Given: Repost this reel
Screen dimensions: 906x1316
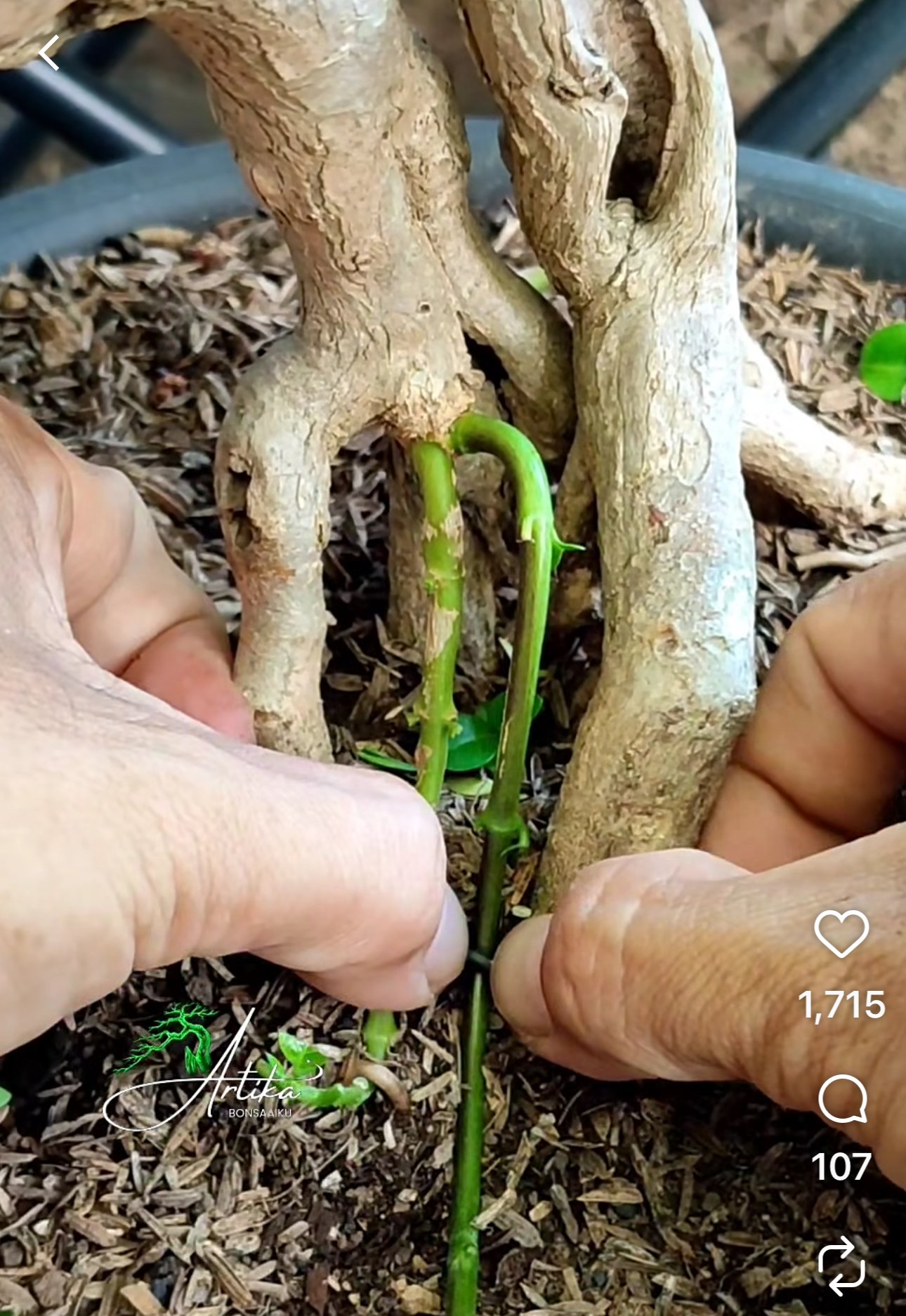Looking at the screenshot, I should [x=841, y=1265].
